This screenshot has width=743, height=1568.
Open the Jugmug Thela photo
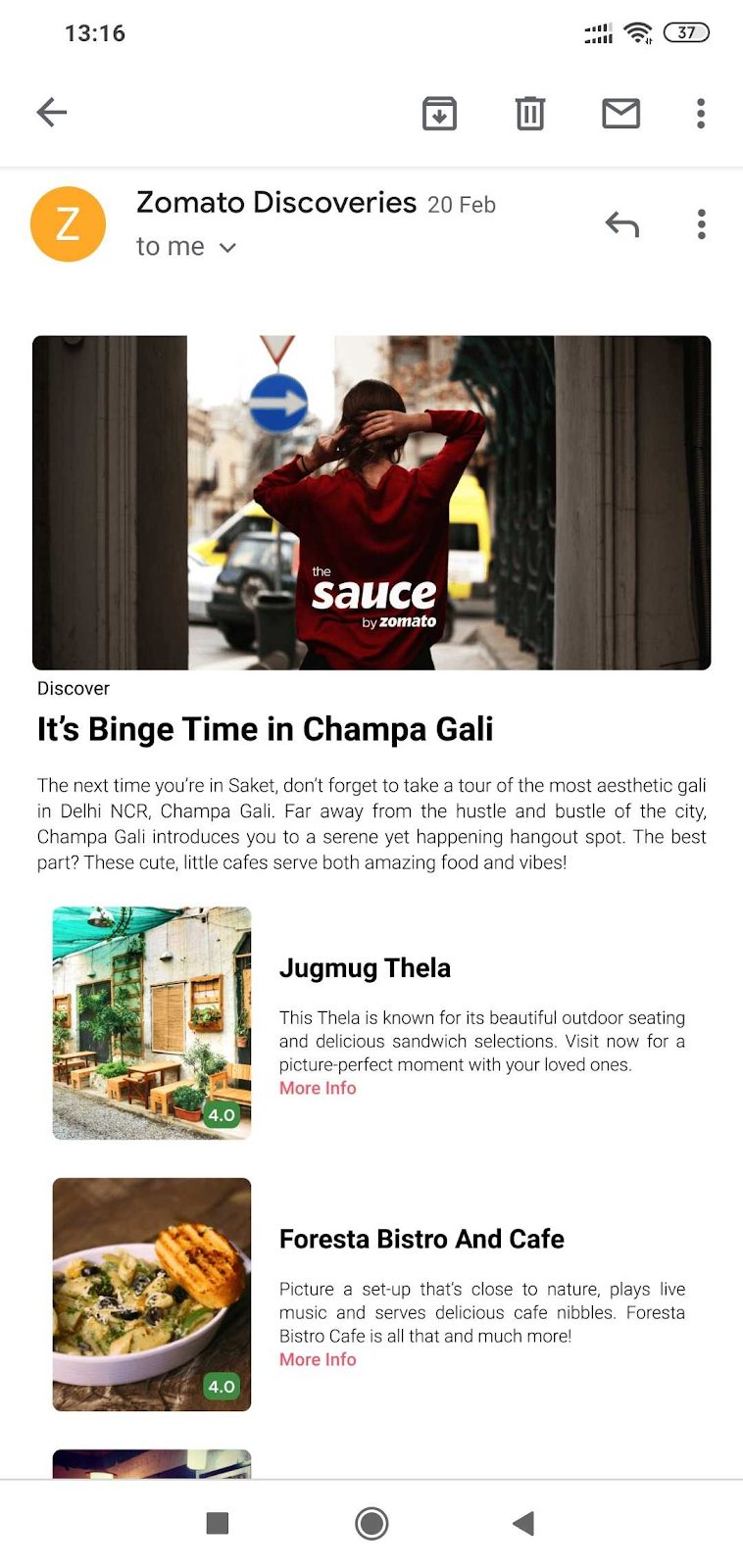[152, 1022]
